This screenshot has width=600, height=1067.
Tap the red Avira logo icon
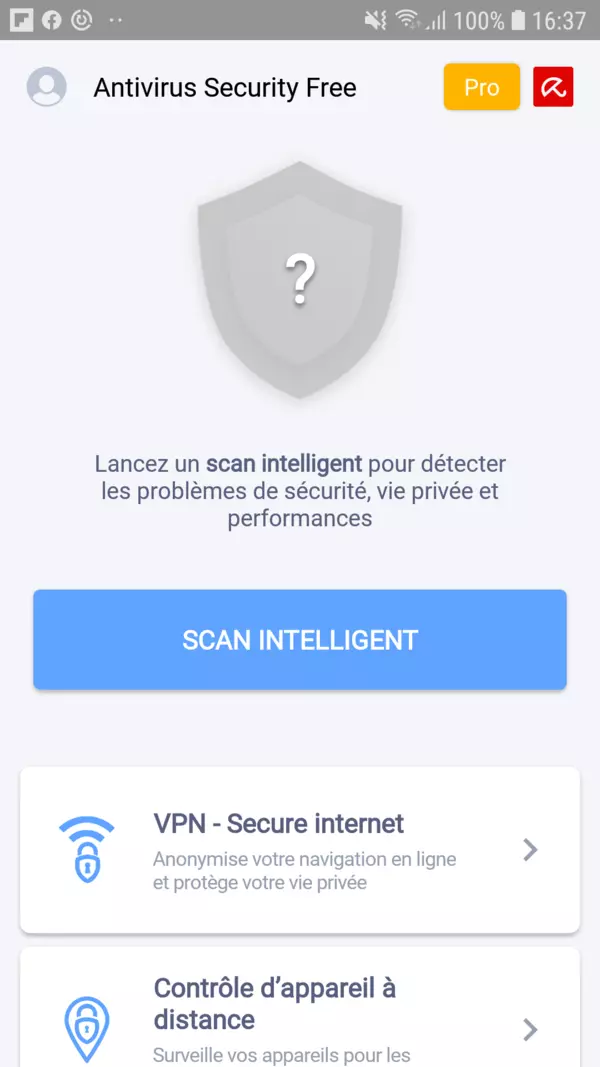[x=553, y=88]
